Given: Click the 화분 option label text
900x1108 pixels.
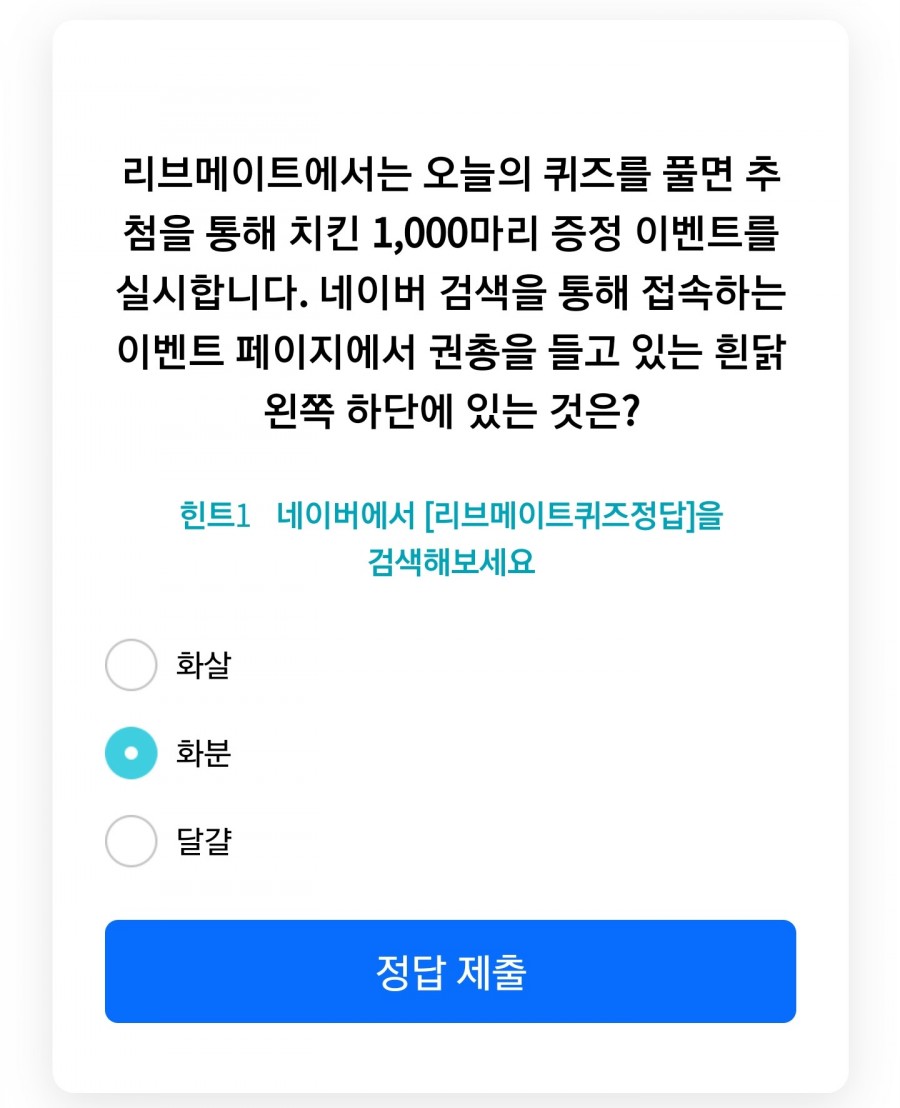Looking at the screenshot, I should pos(204,754).
